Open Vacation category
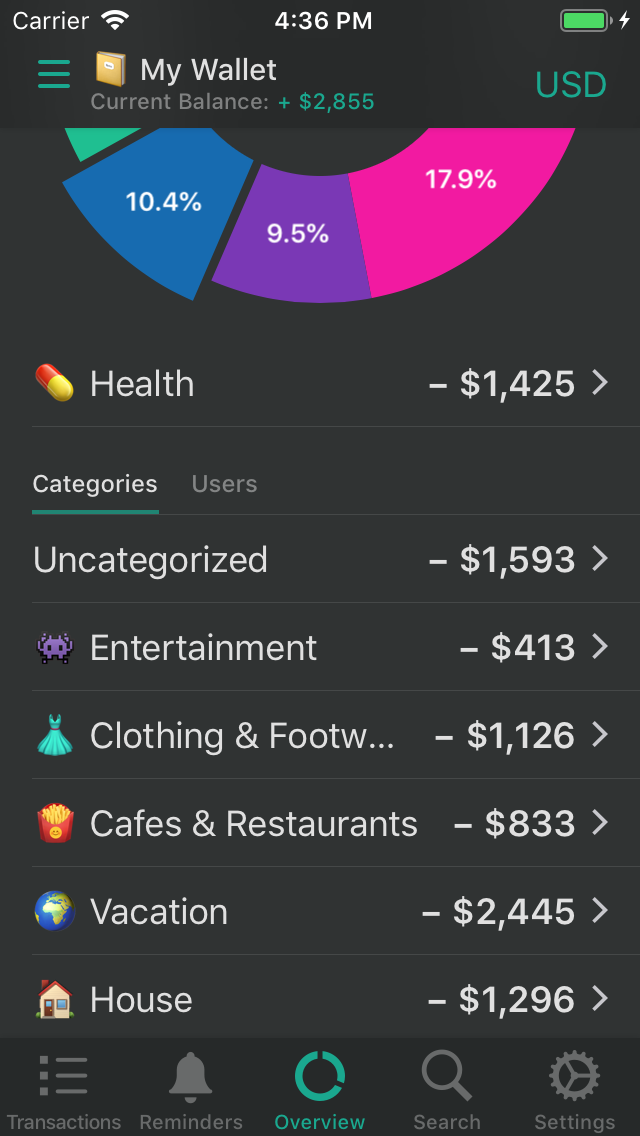 (320, 912)
